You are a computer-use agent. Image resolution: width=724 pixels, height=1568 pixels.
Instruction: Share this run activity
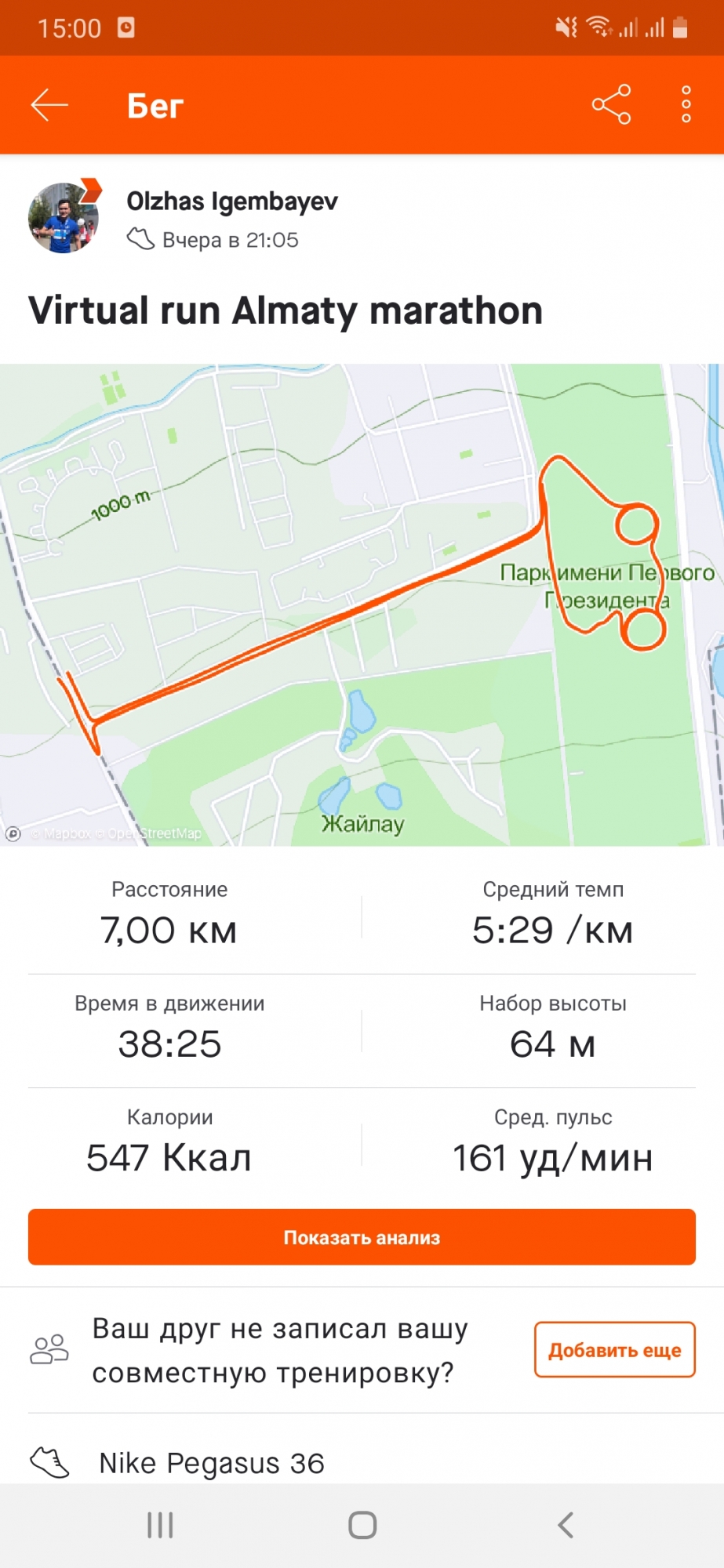coord(611,105)
